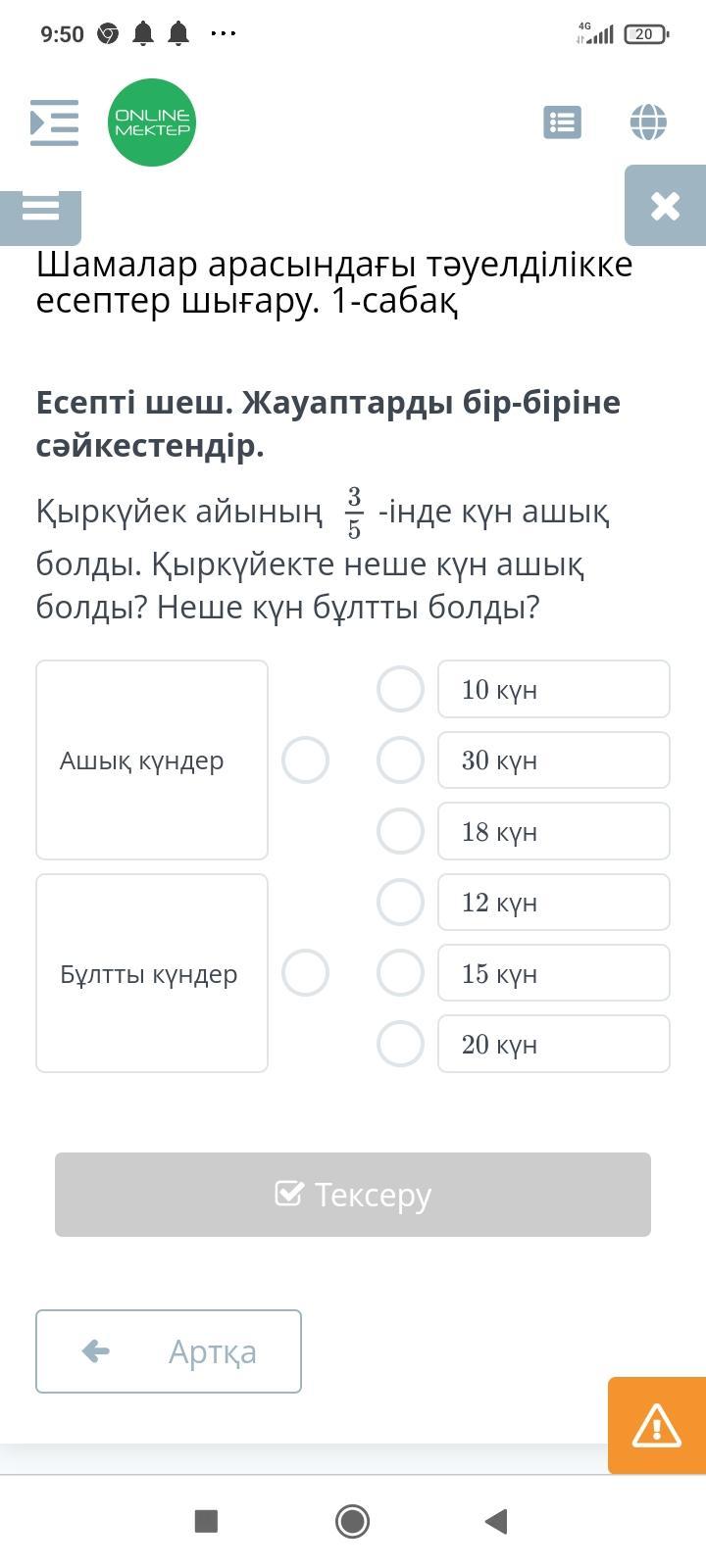The height and width of the screenshot is (1568, 706).
Task: Close the lesson with the X button
Action: tap(665, 205)
